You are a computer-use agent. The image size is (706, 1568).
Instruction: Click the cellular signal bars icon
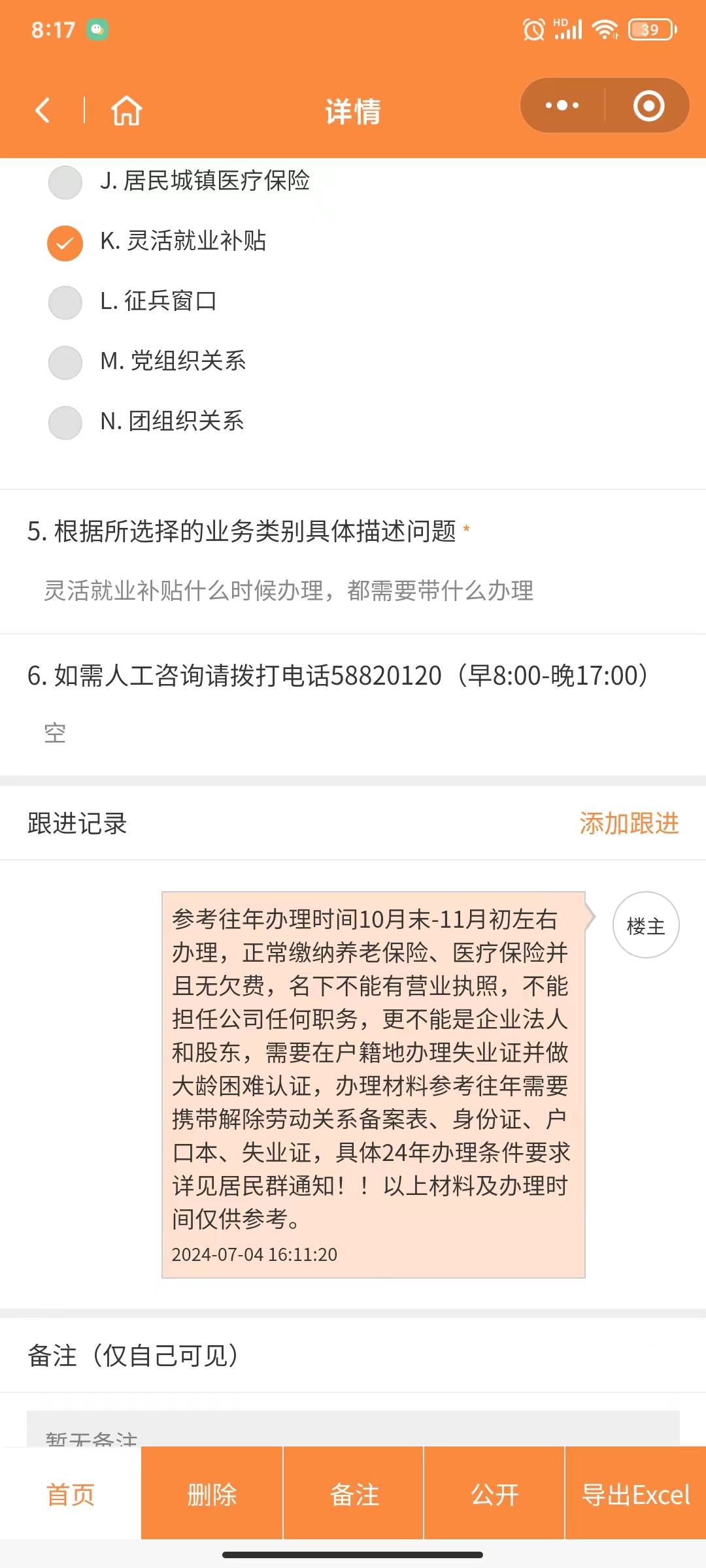click(x=568, y=30)
